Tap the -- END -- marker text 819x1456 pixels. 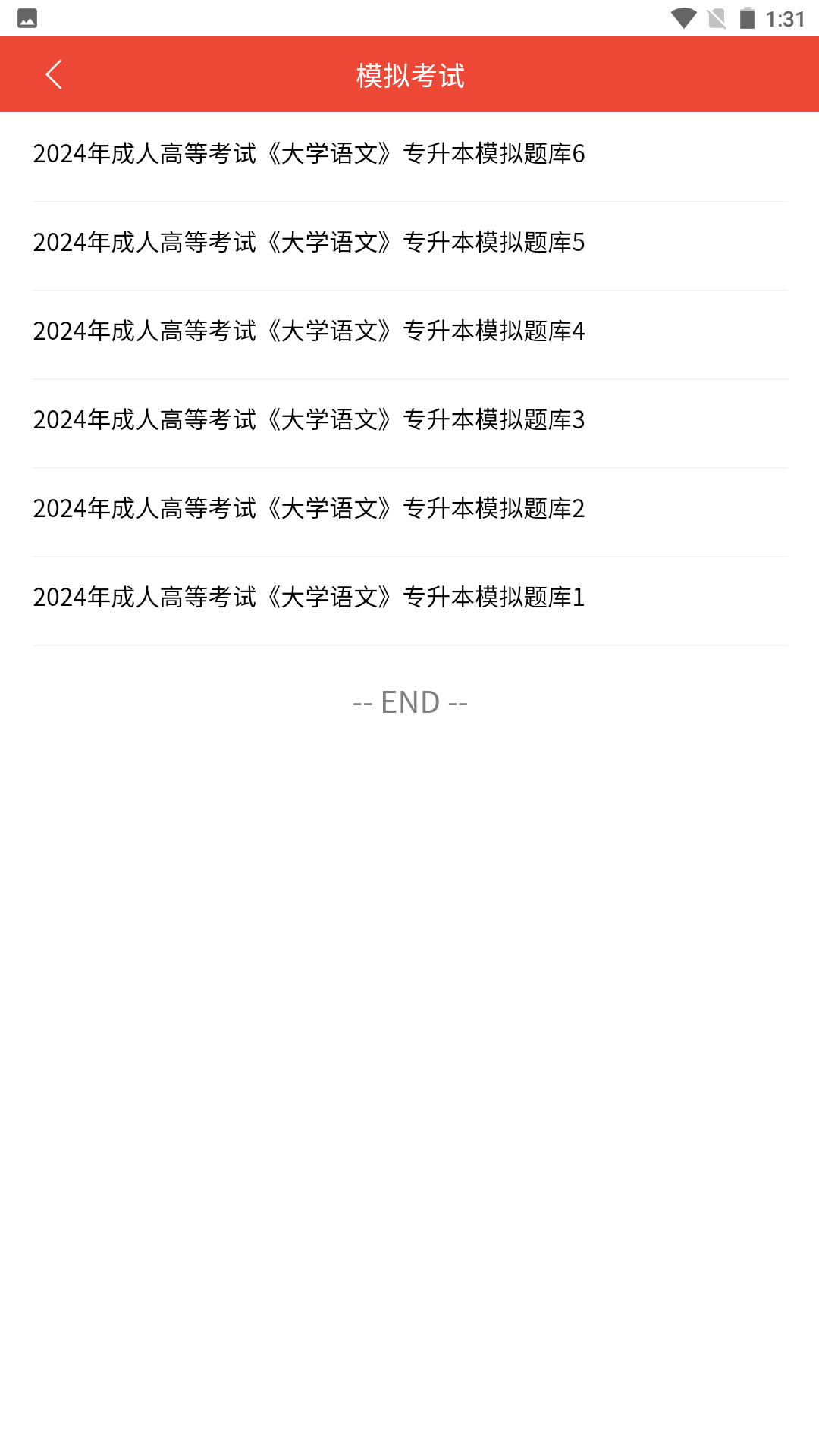coord(409,701)
